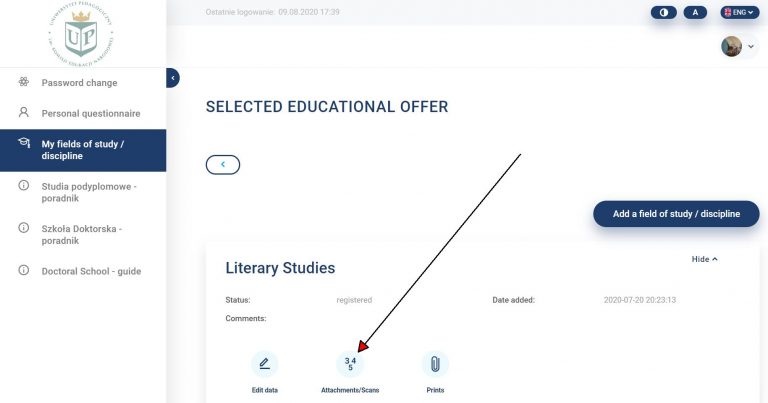Tap the font size A button
The height and width of the screenshot is (403, 768).
click(695, 12)
